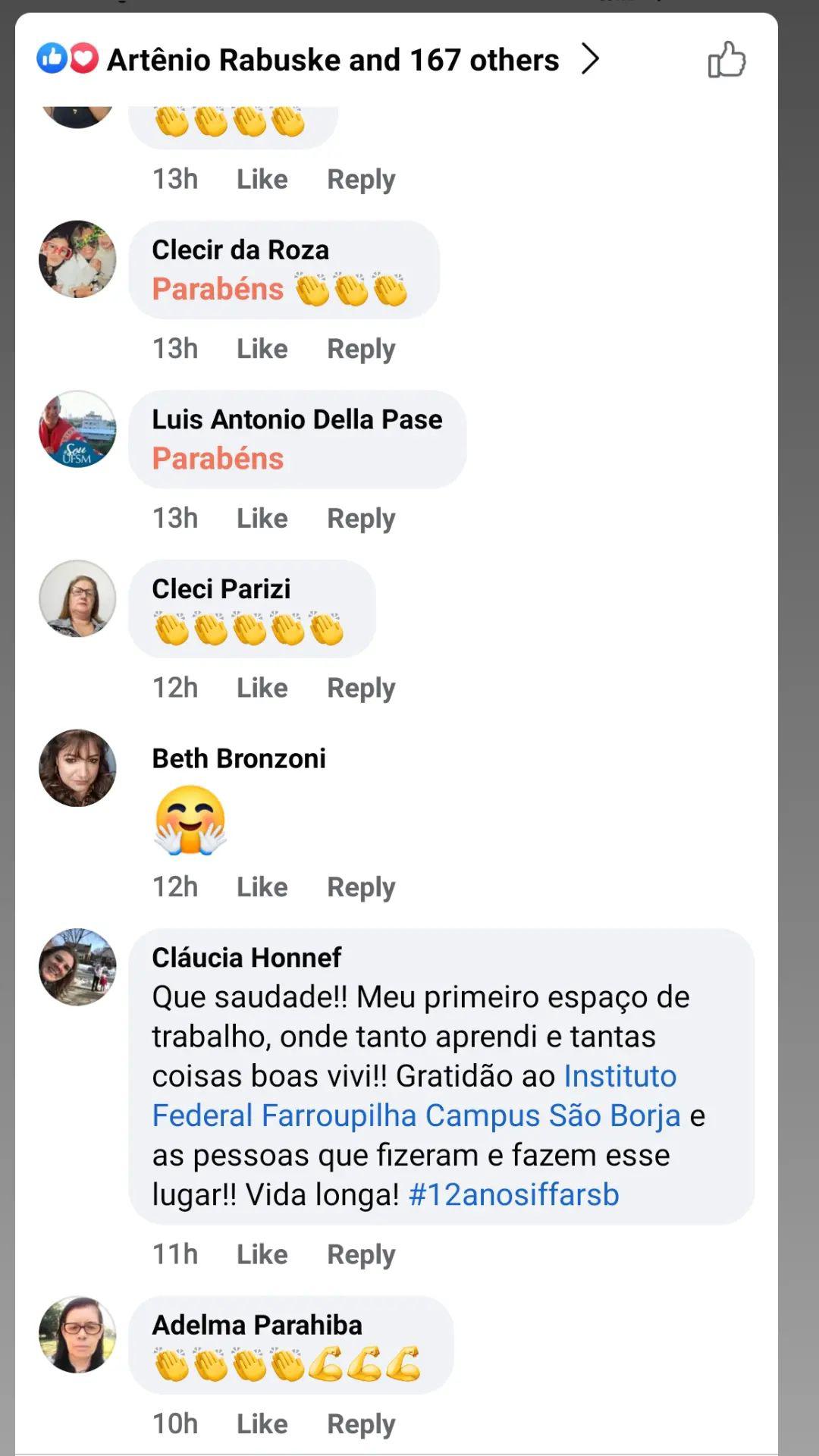Like Beth Bronzoni's hug emoji comment
Viewport: 819px width, 1456px height.
coord(262,886)
